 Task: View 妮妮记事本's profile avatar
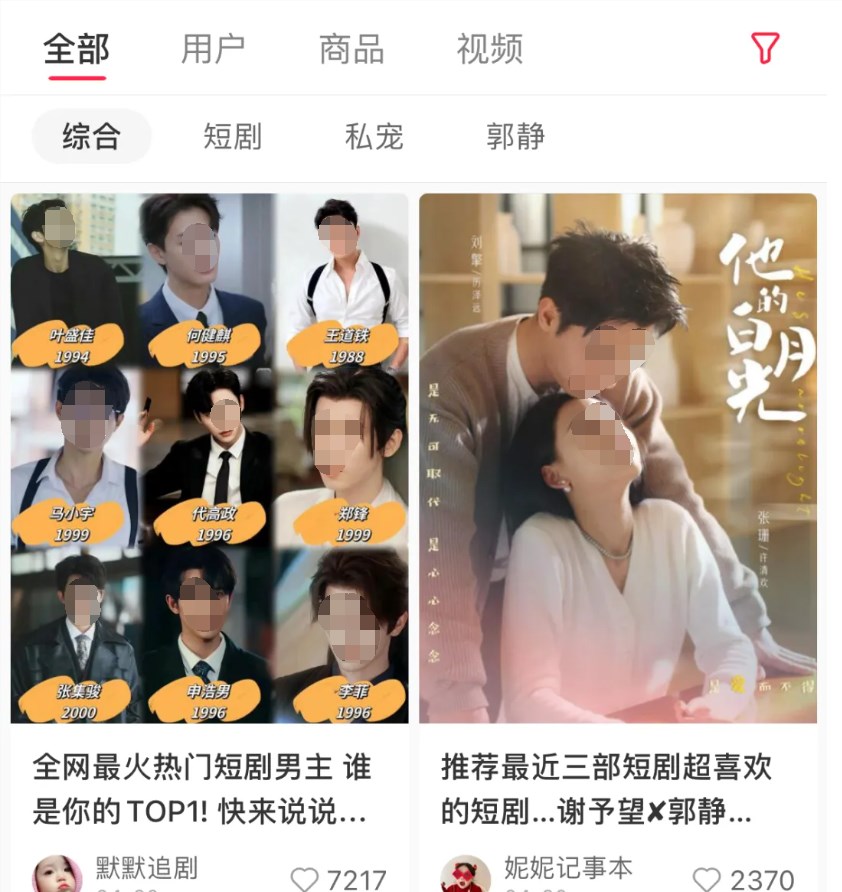point(465,875)
